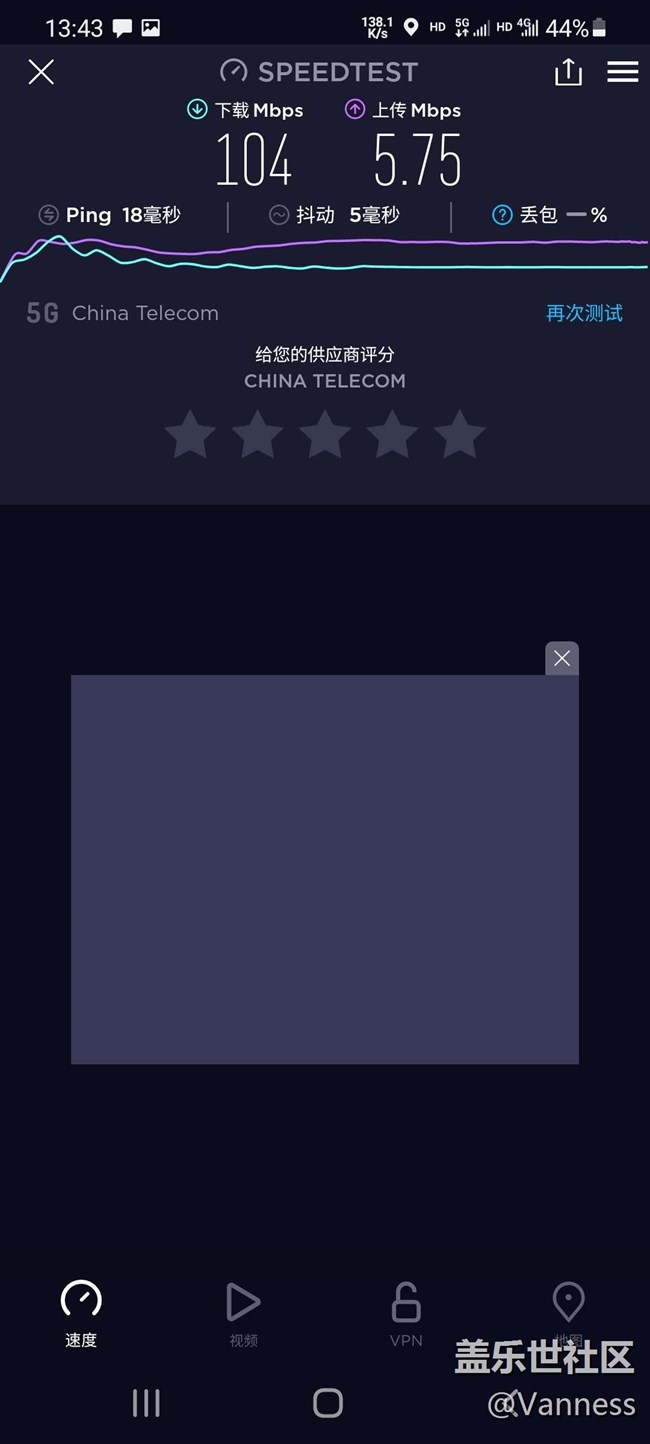This screenshot has height=1444, width=650.
Task: Open the VPN tab
Action: click(x=406, y=1313)
